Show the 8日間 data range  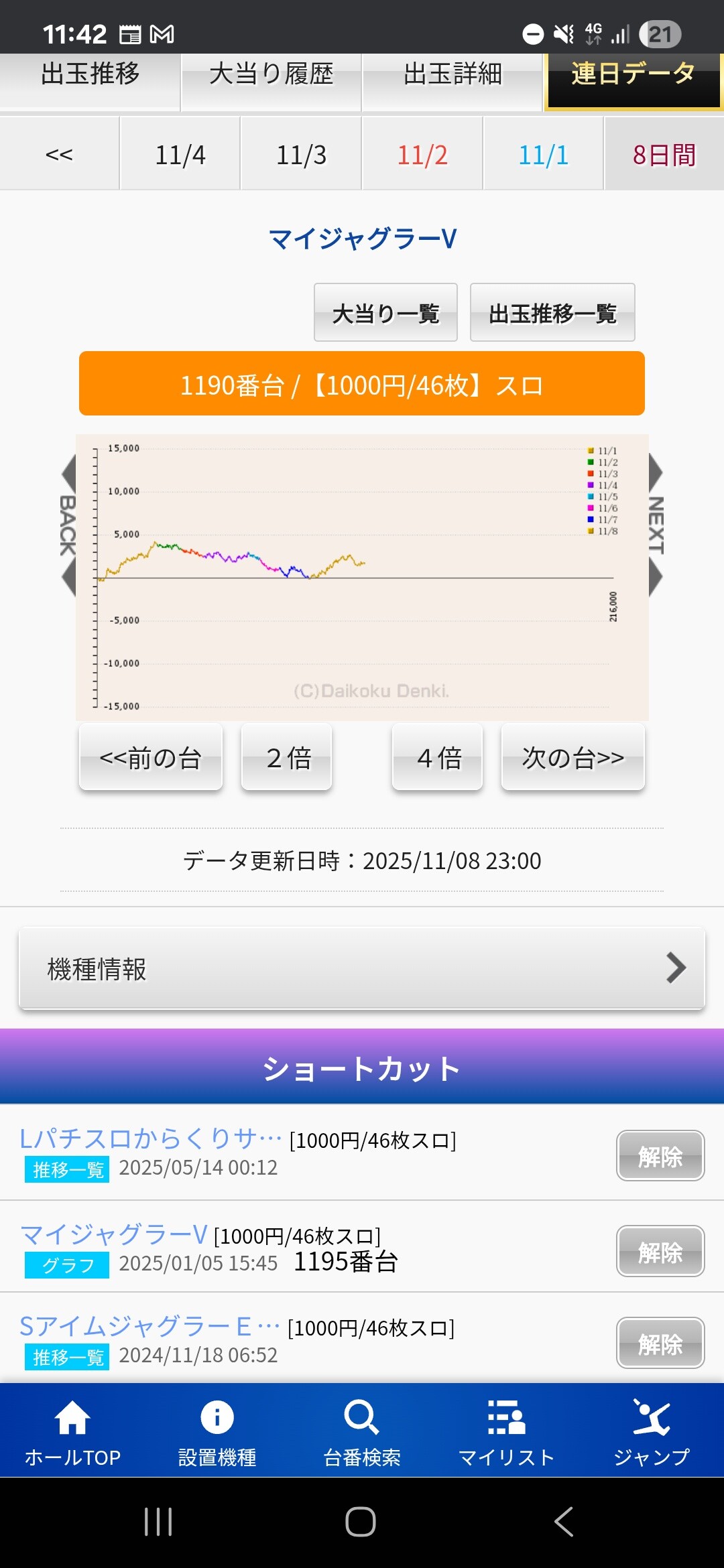coord(664,155)
